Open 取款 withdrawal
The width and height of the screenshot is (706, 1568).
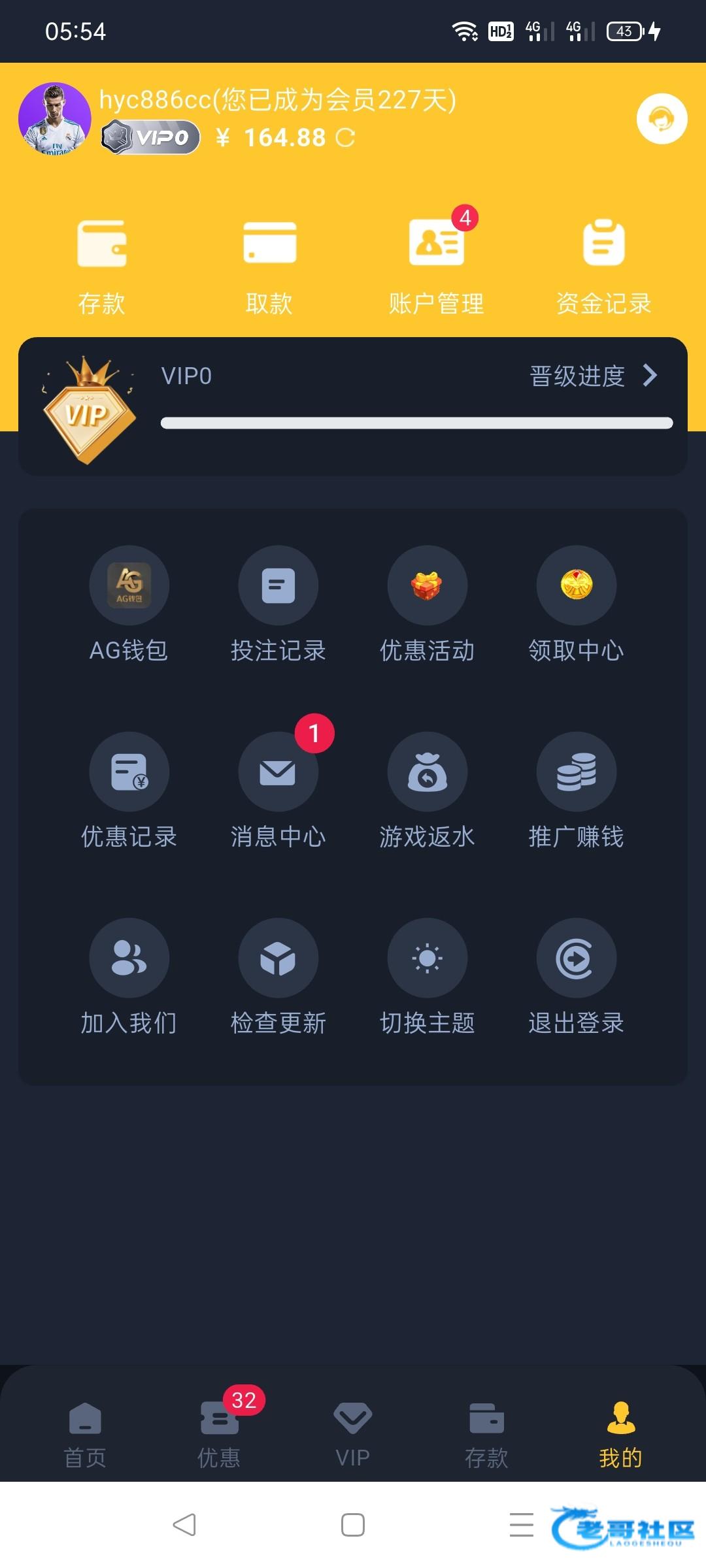269,266
